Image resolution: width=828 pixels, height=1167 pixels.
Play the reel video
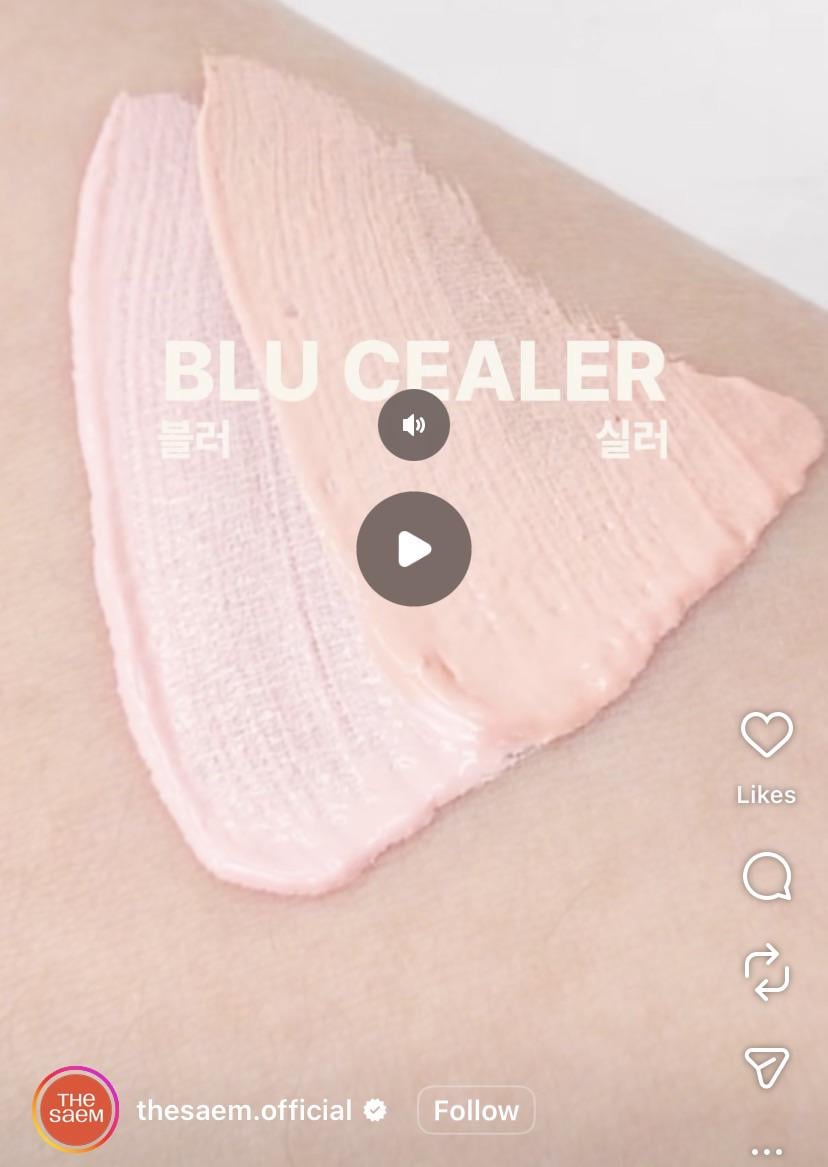pos(413,548)
